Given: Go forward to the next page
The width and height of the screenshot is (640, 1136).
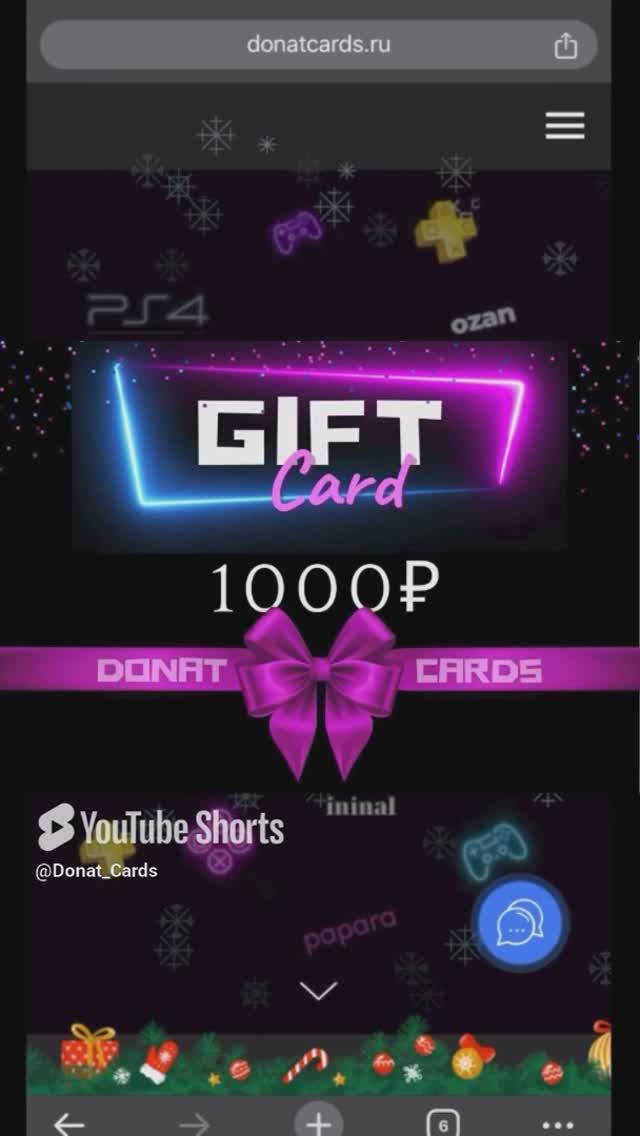Looking at the screenshot, I should click(194, 1123).
